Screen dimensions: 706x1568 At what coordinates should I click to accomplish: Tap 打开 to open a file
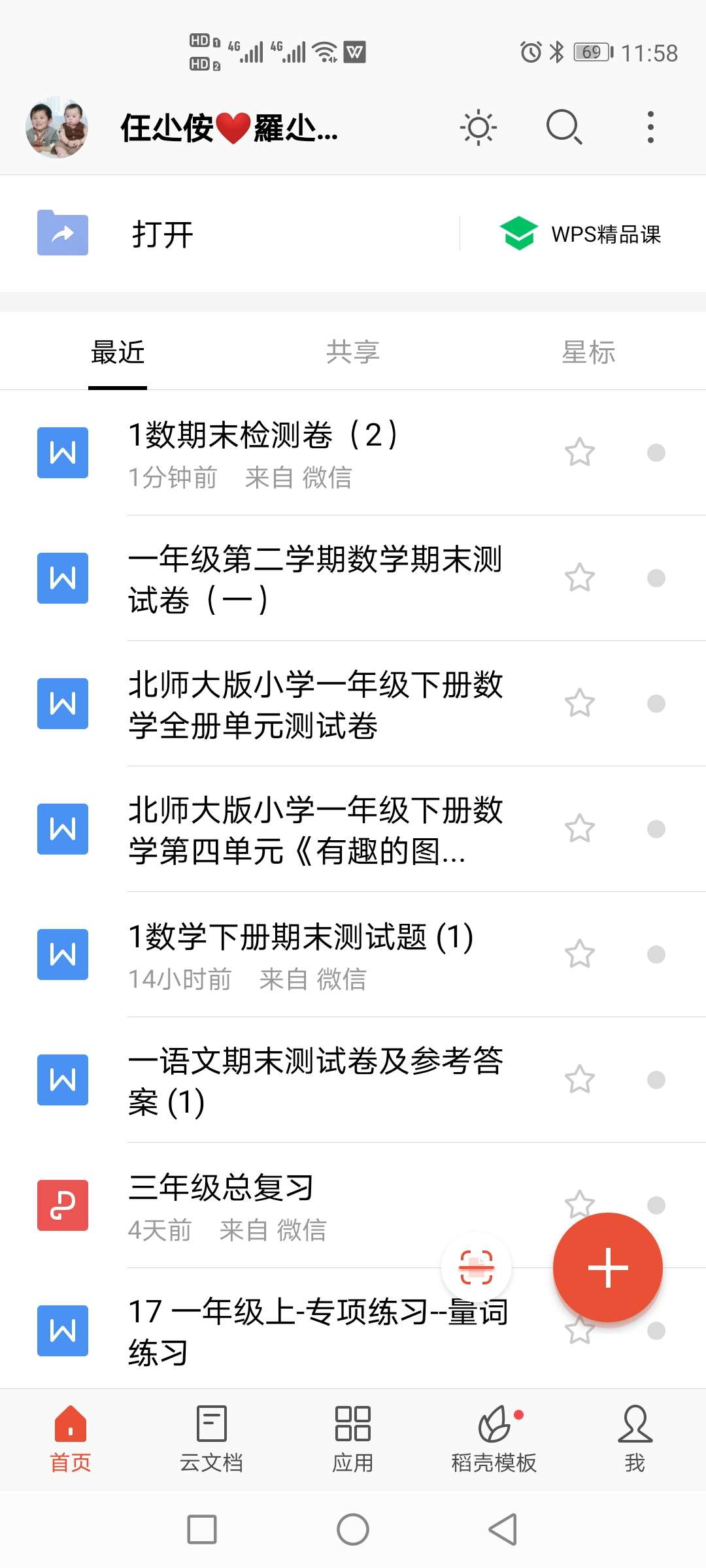click(162, 234)
